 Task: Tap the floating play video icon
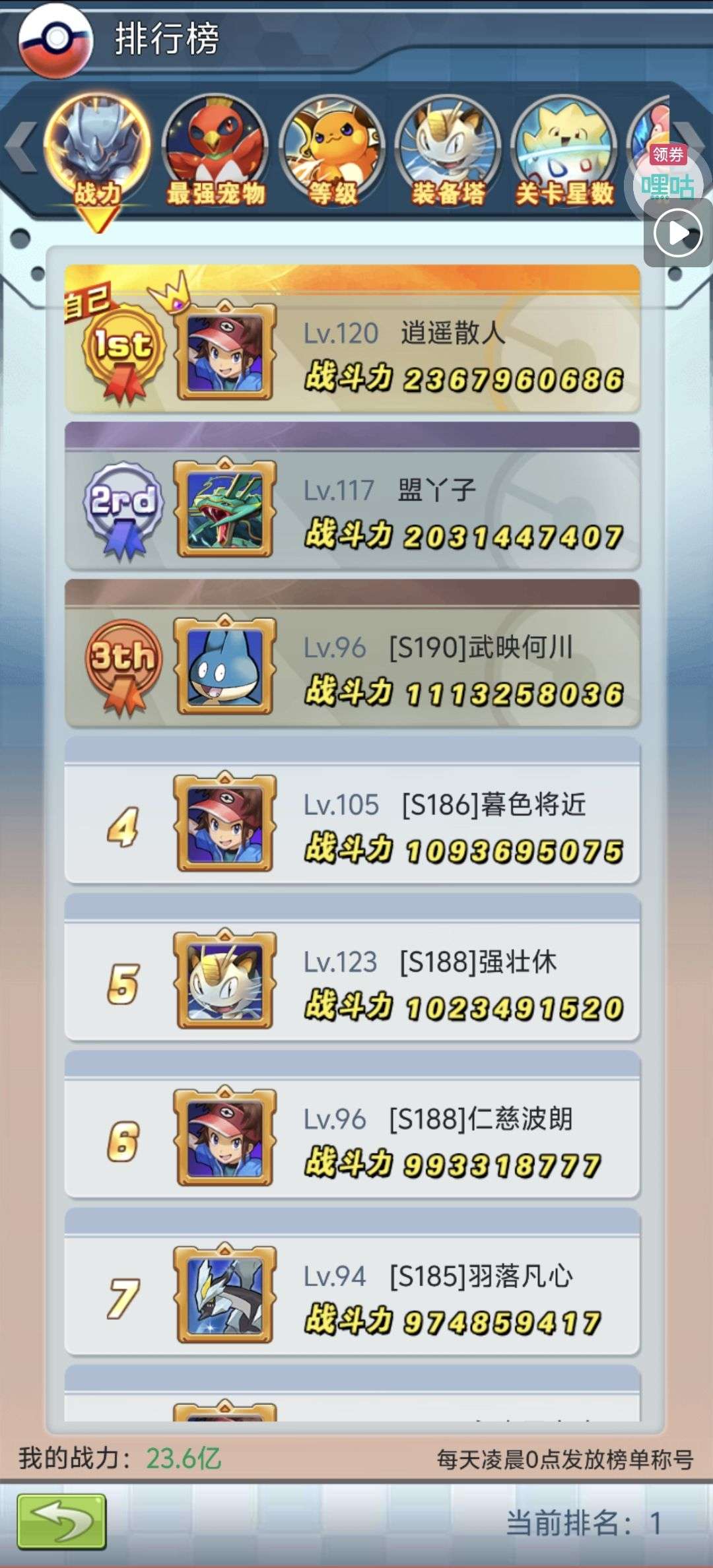[x=677, y=233]
